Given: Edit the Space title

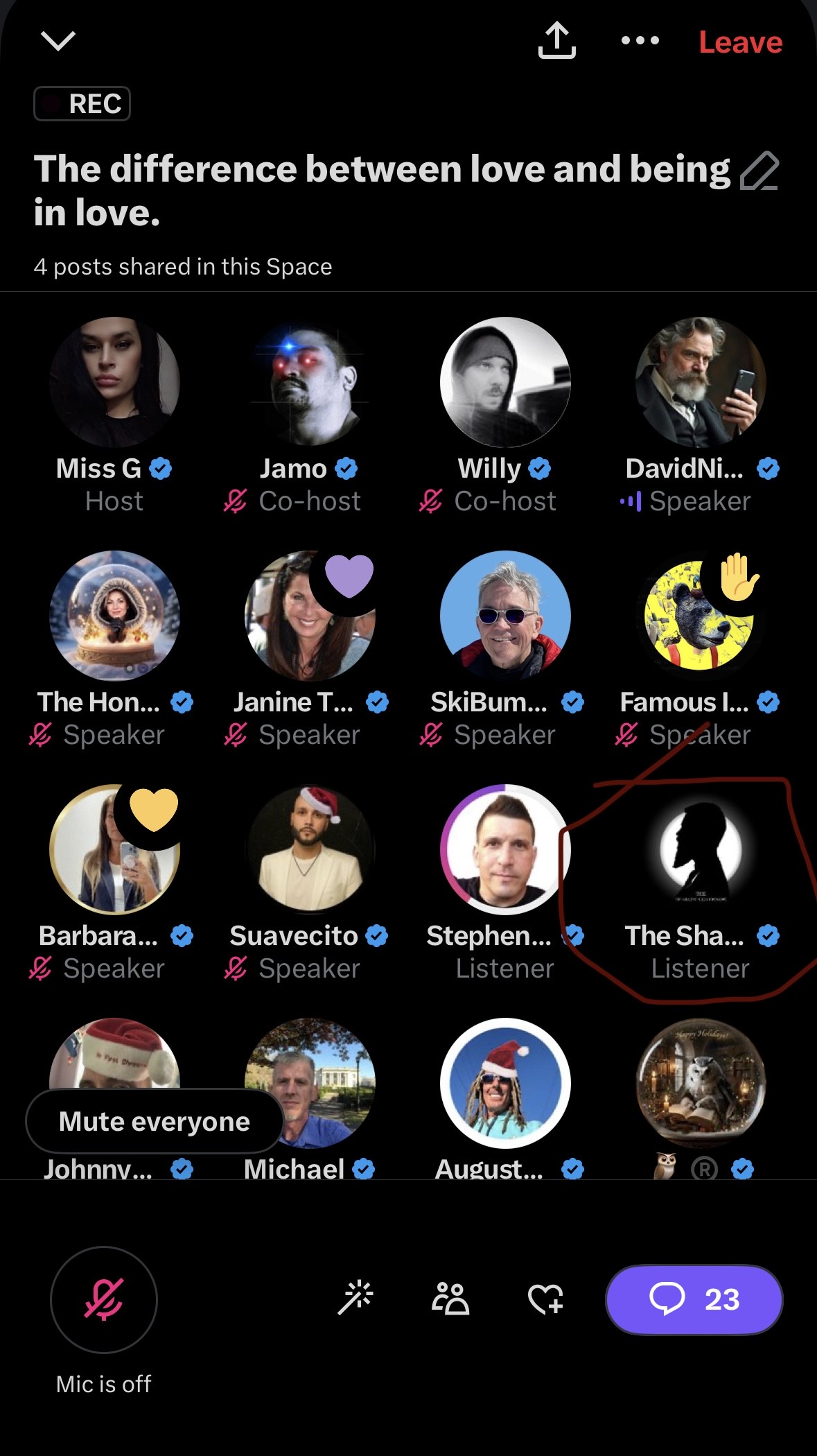Looking at the screenshot, I should pyautogui.click(x=759, y=171).
